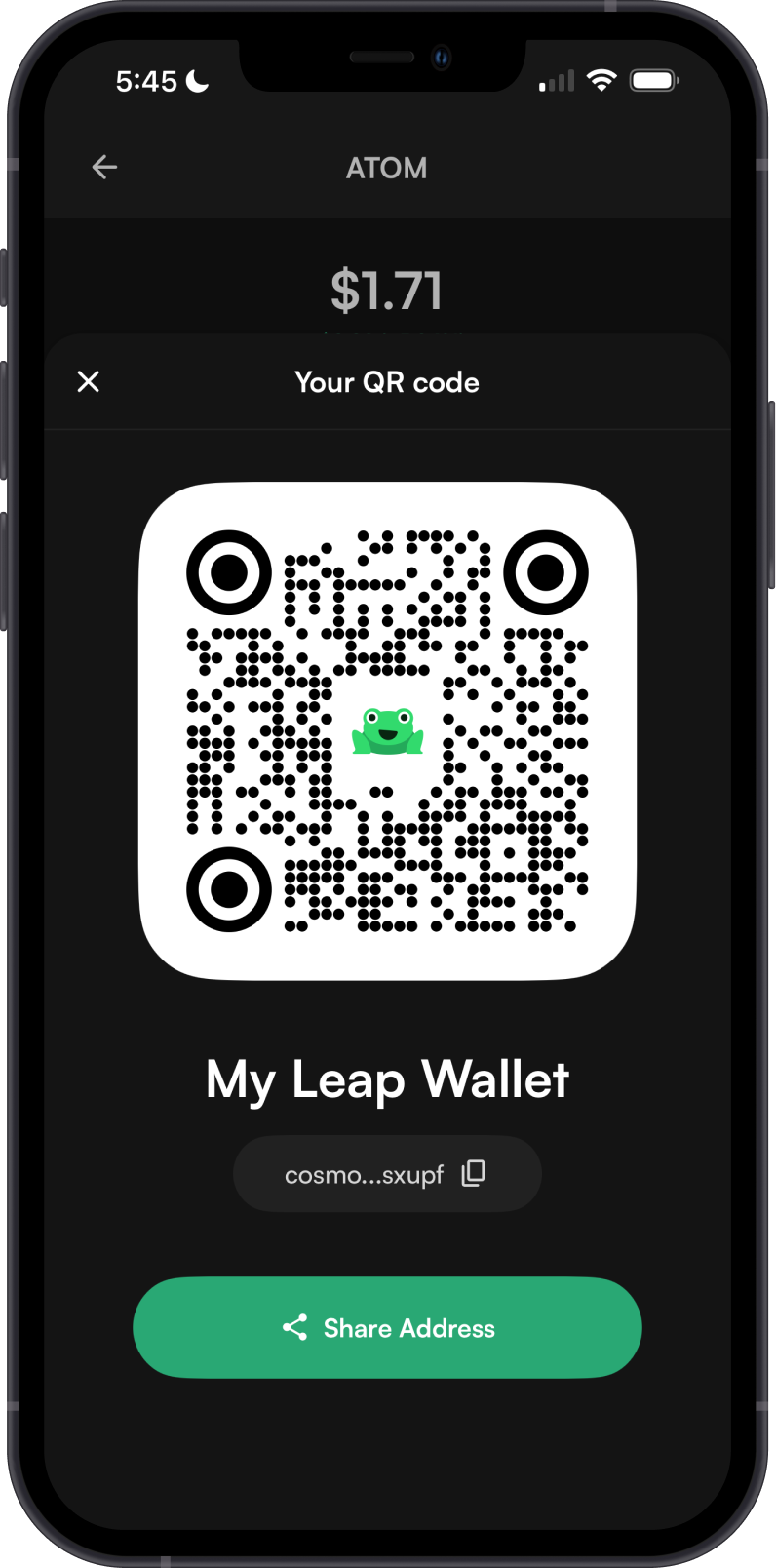The image size is (776, 1568).
Task: Tap the cosmo...sxupf address pill
Action: tap(387, 1174)
